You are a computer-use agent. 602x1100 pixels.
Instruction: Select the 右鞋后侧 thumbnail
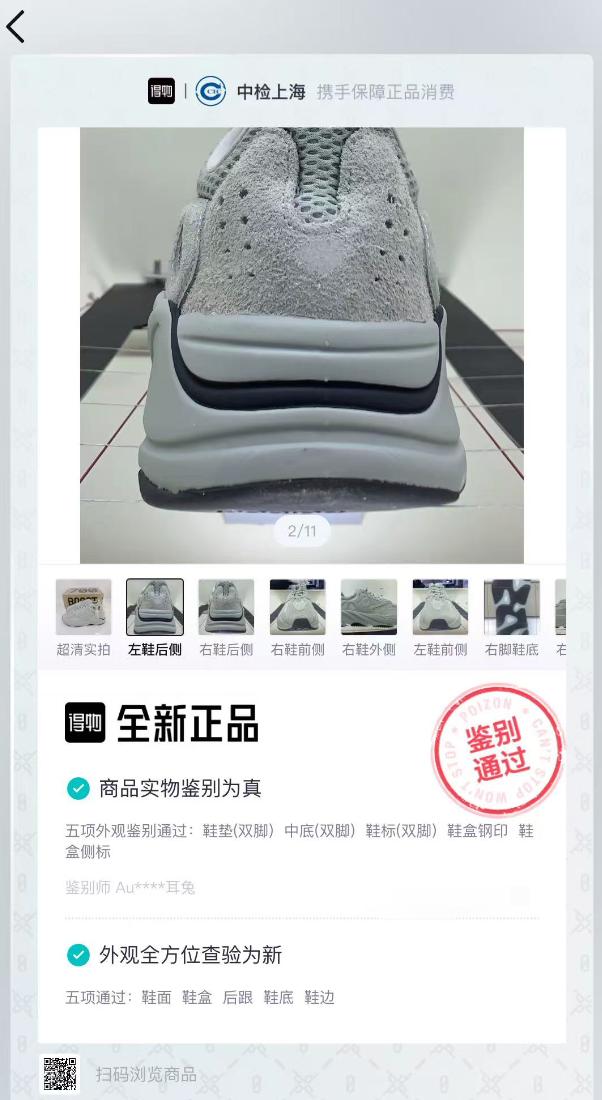click(x=226, y=607)
